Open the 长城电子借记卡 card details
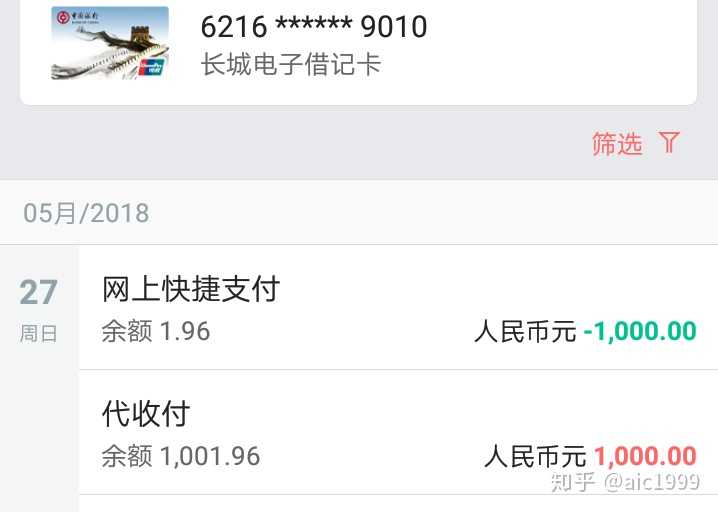718x512 pixels. [290, 45]
